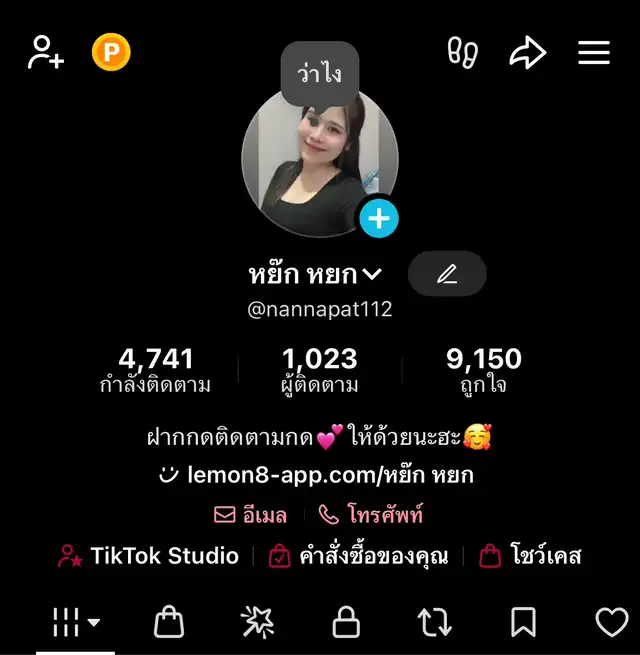Switch to the liked videos heart tab
Viewport: 640px width, 655px height.
pyautogui.click(x=611, y=623)
